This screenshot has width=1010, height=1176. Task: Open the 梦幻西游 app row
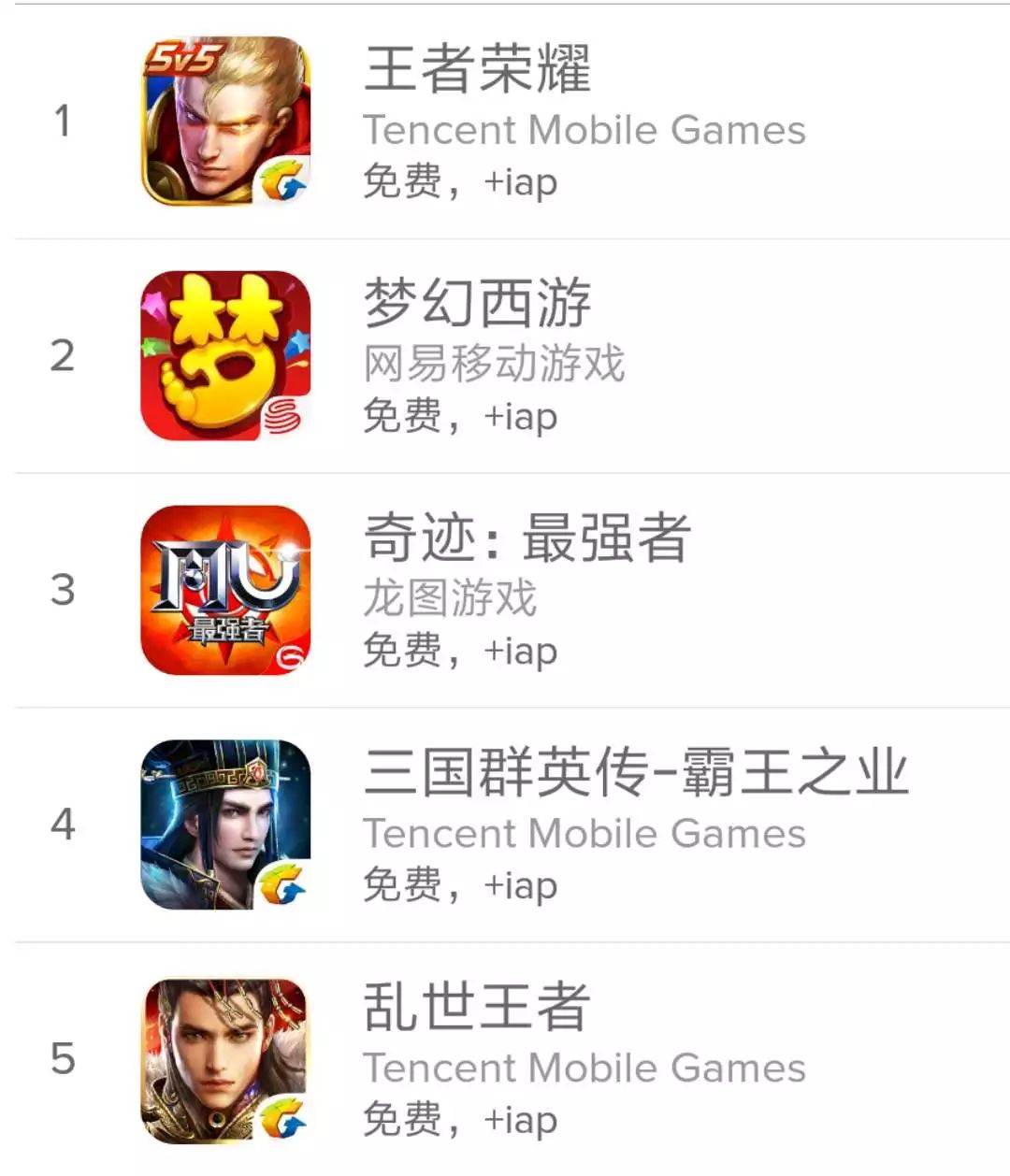pyautogui.click(x=477, y=304)
